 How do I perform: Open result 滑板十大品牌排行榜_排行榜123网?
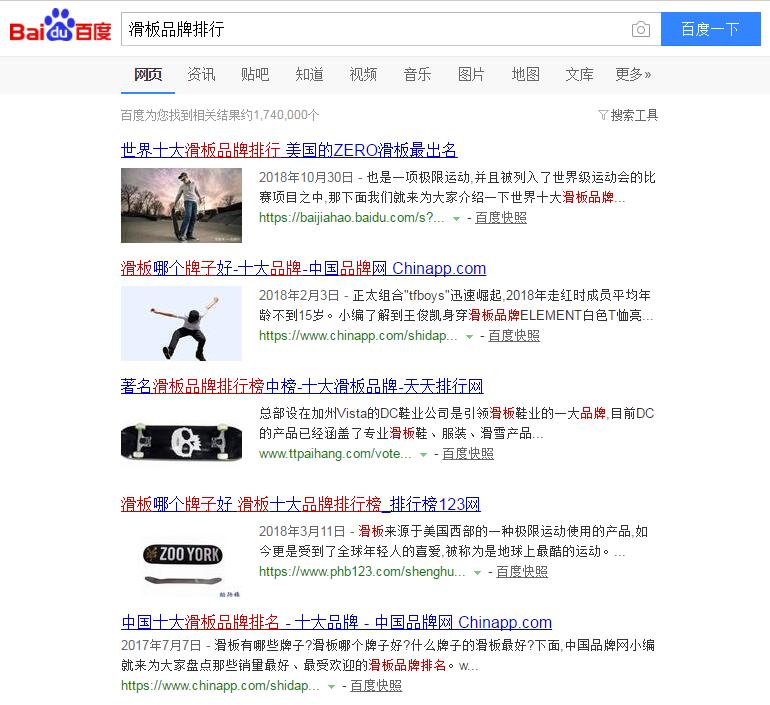pyautogui.click(x=301, y=504)
